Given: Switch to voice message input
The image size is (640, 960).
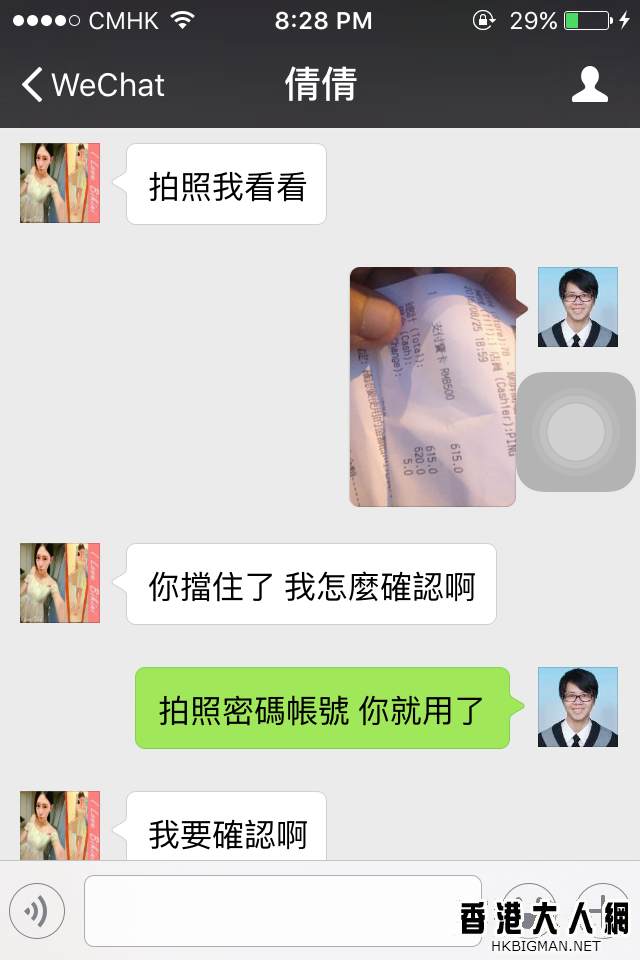Looking at the screenshot, I should click(x=37, y=911).
